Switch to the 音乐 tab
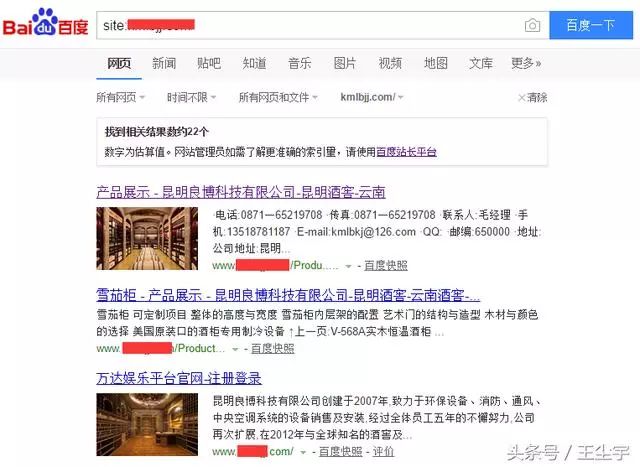This screenshot has height=467, width=640. (x=299, y=63)
